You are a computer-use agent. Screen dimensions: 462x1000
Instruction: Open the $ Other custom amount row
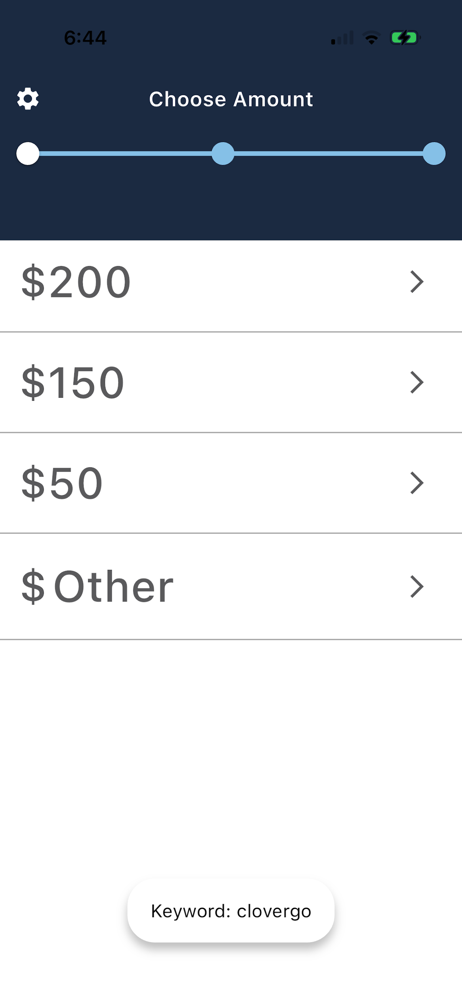(231, 587)
